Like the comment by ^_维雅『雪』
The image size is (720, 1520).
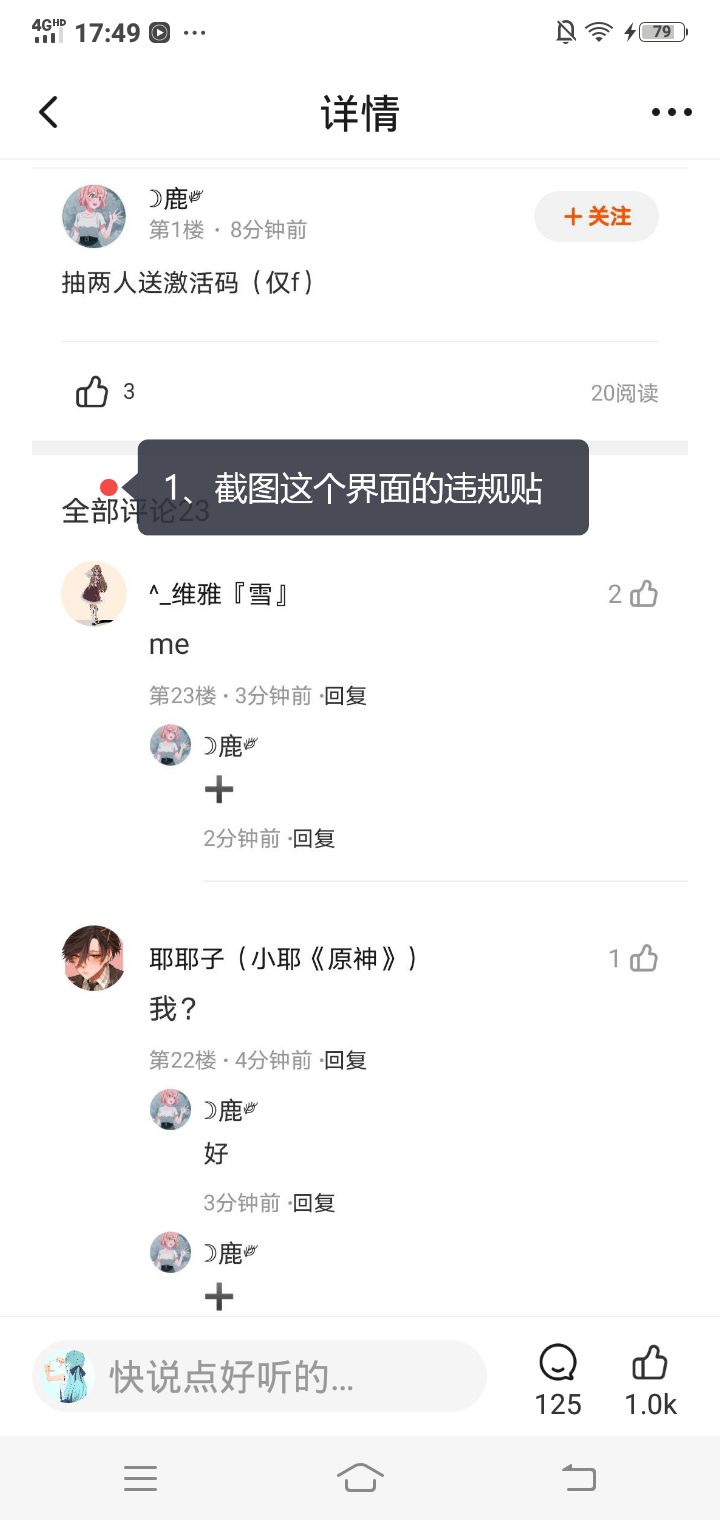[x=644, y=594]
